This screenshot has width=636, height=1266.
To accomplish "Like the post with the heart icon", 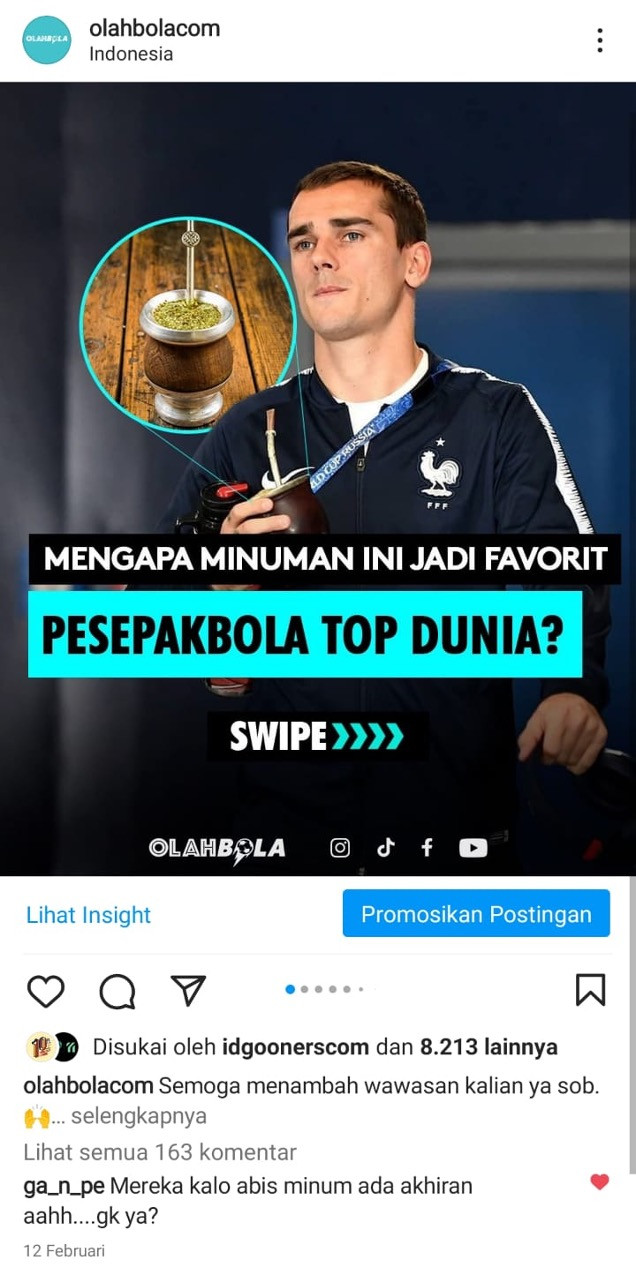I will (45, 990).
